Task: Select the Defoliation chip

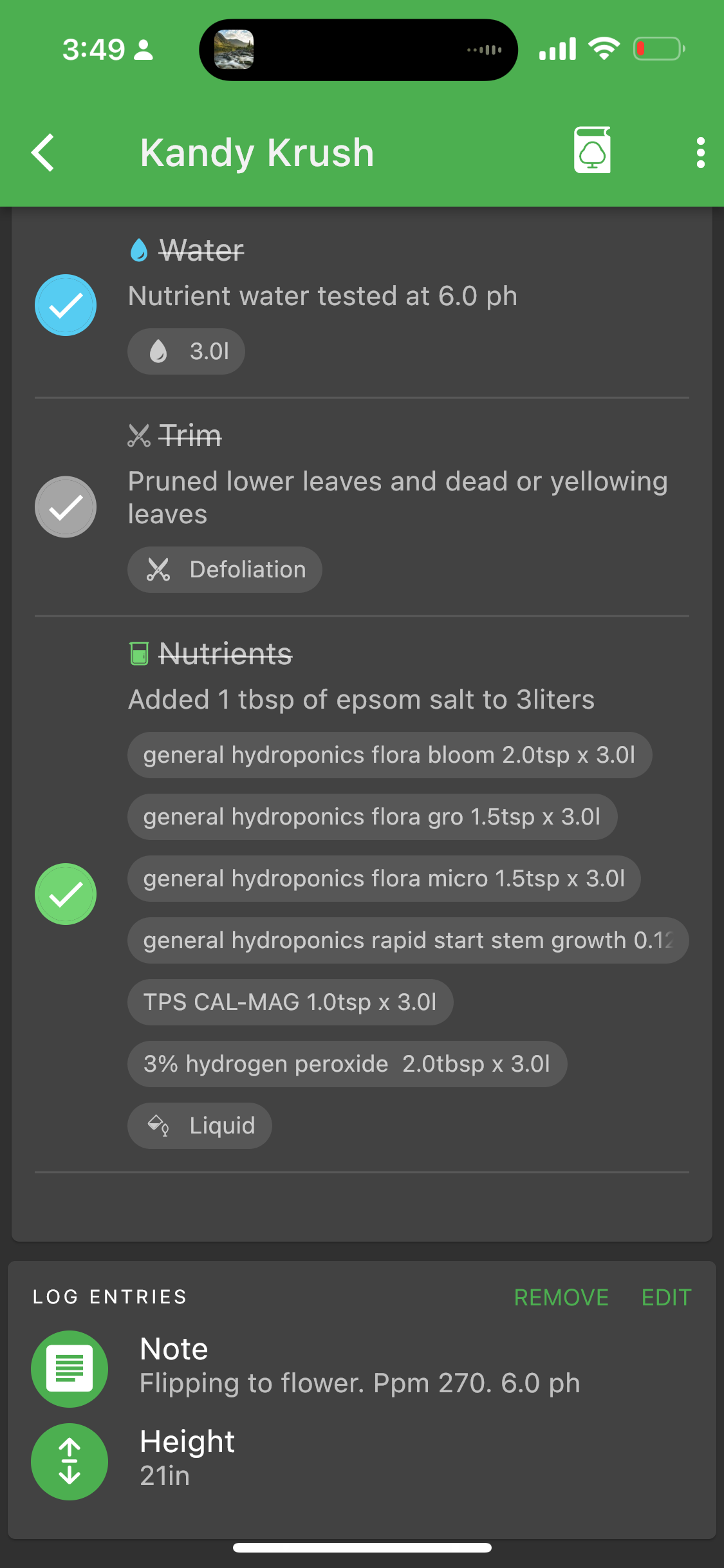Action: 225,570
